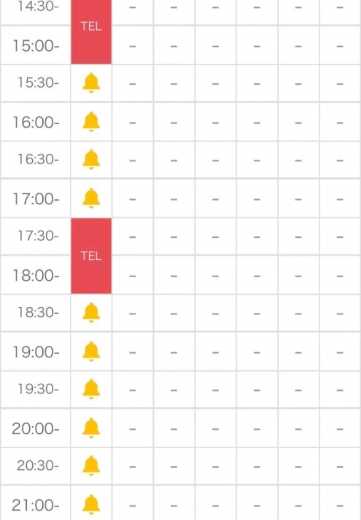Tap the TEL block at 14:30-15:00

click(91, 32)
